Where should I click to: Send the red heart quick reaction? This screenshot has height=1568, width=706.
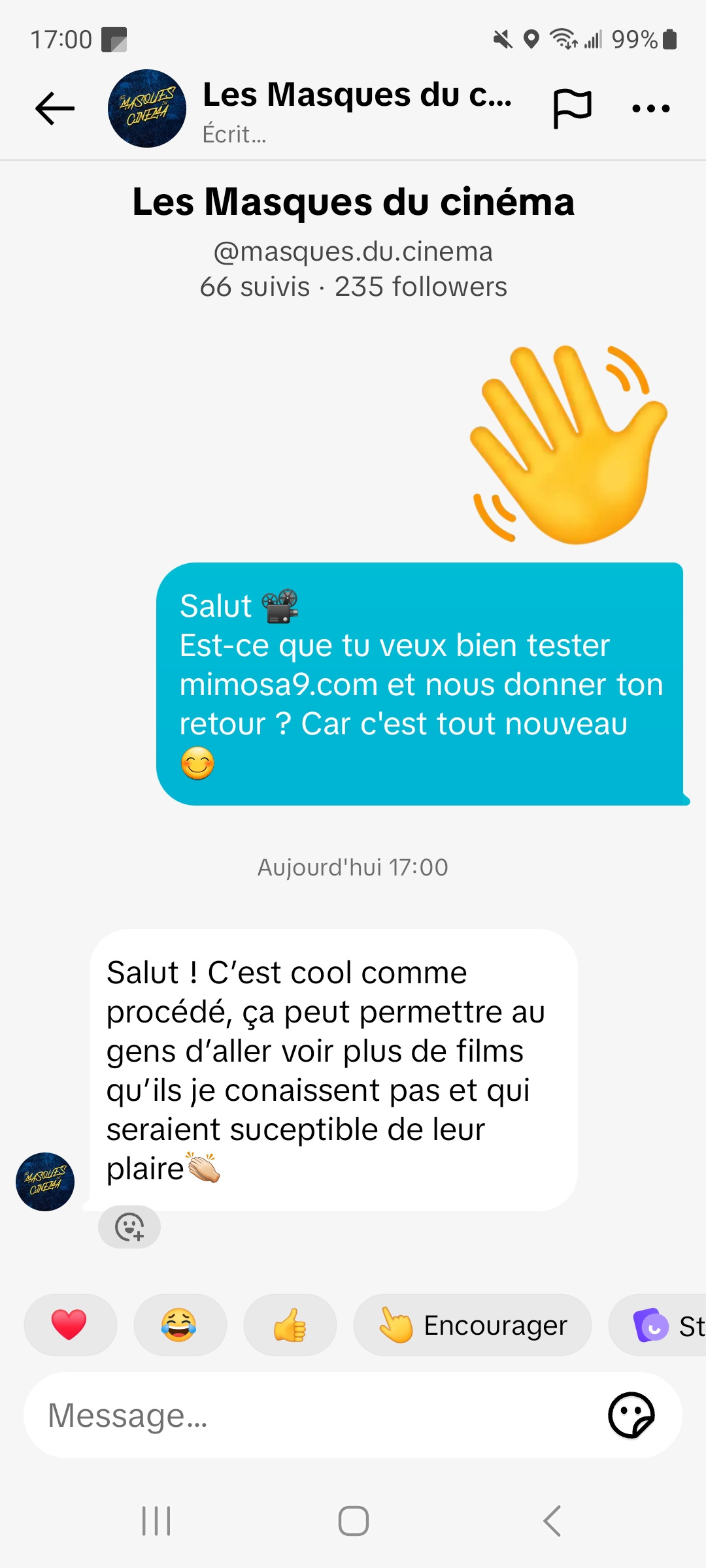(x=69, y=1325)
